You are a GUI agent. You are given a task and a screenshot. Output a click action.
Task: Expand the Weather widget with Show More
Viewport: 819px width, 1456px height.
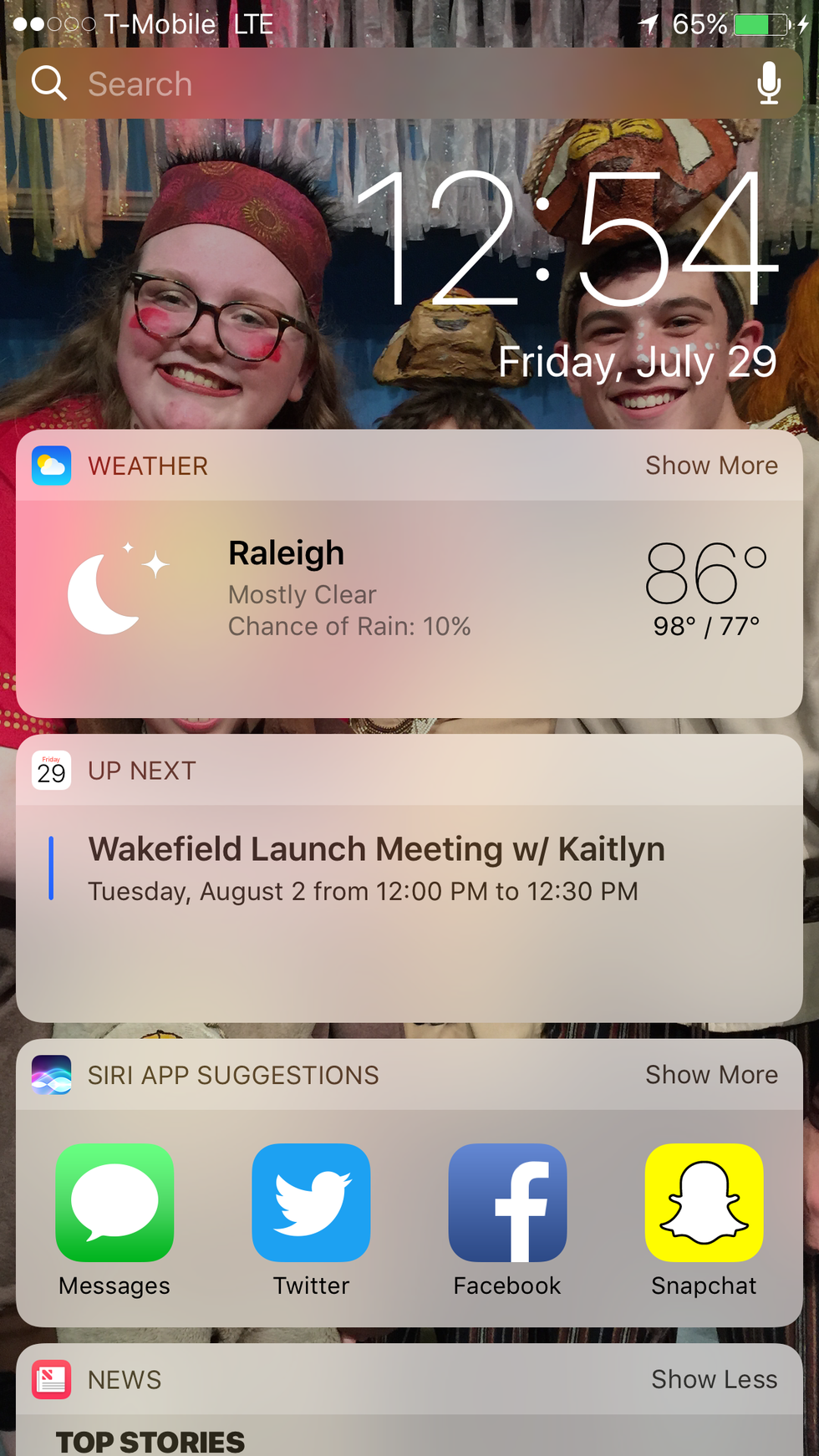point(711,466)
